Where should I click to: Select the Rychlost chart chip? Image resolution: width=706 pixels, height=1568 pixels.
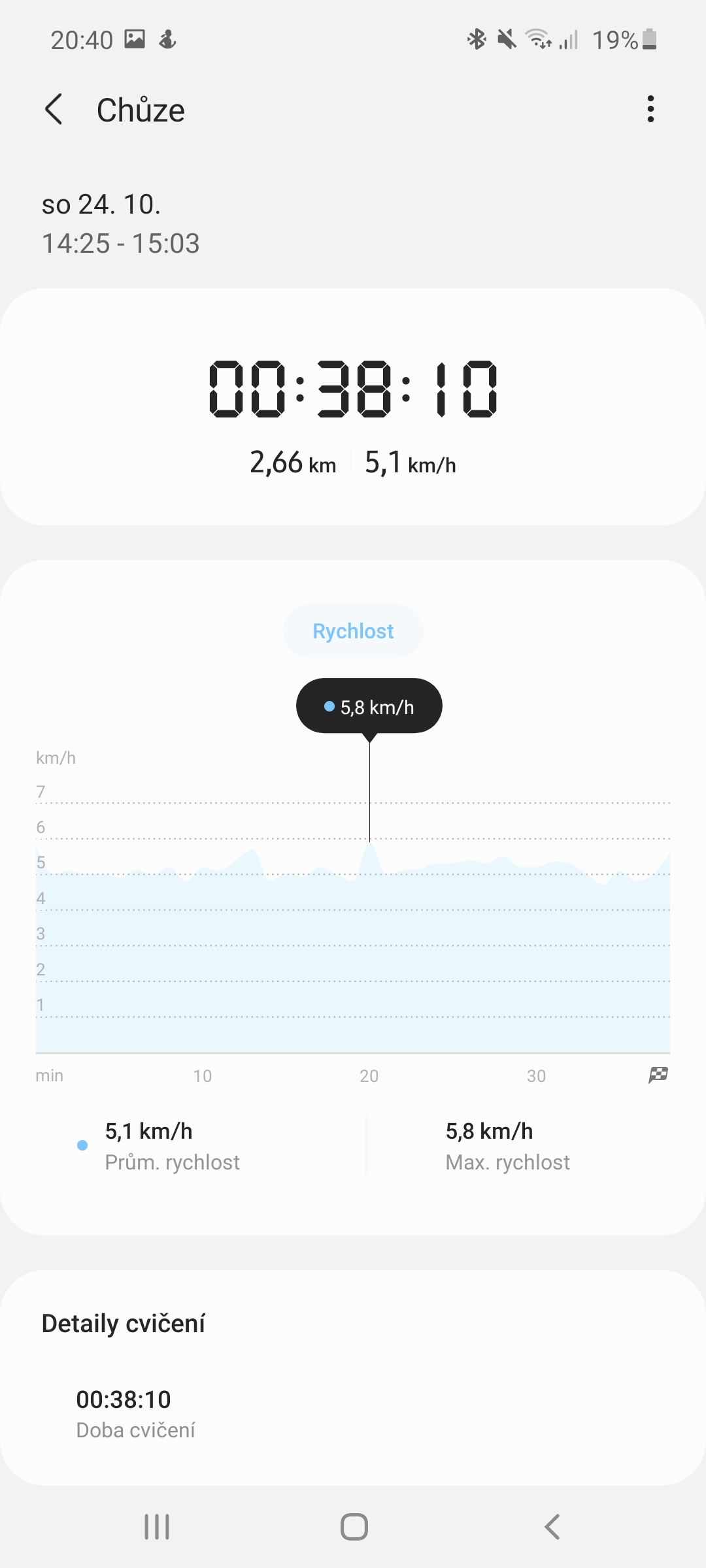tap(353, 631)
